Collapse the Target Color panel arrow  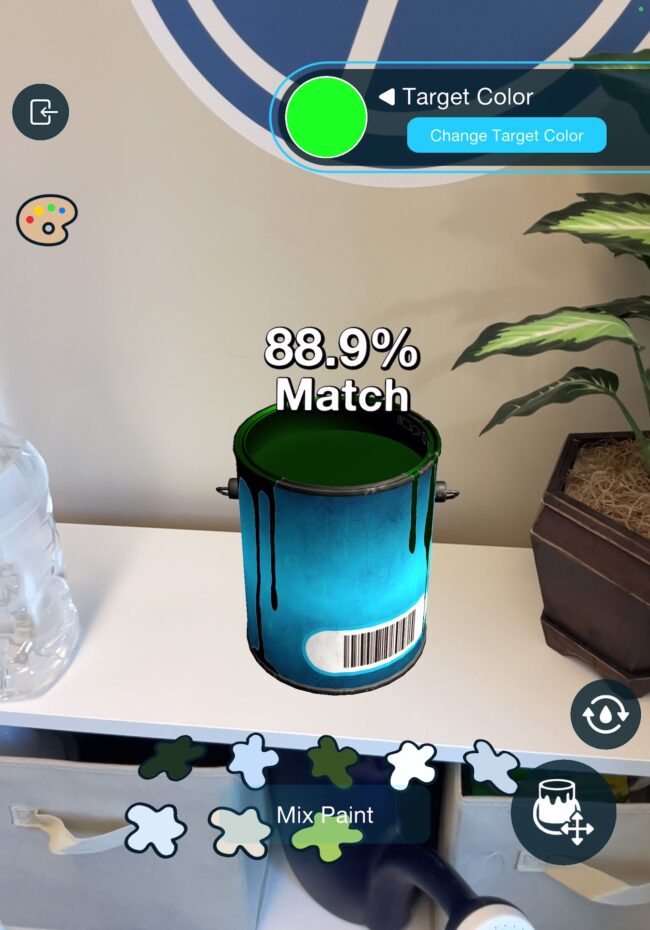[x=386, y=97]
